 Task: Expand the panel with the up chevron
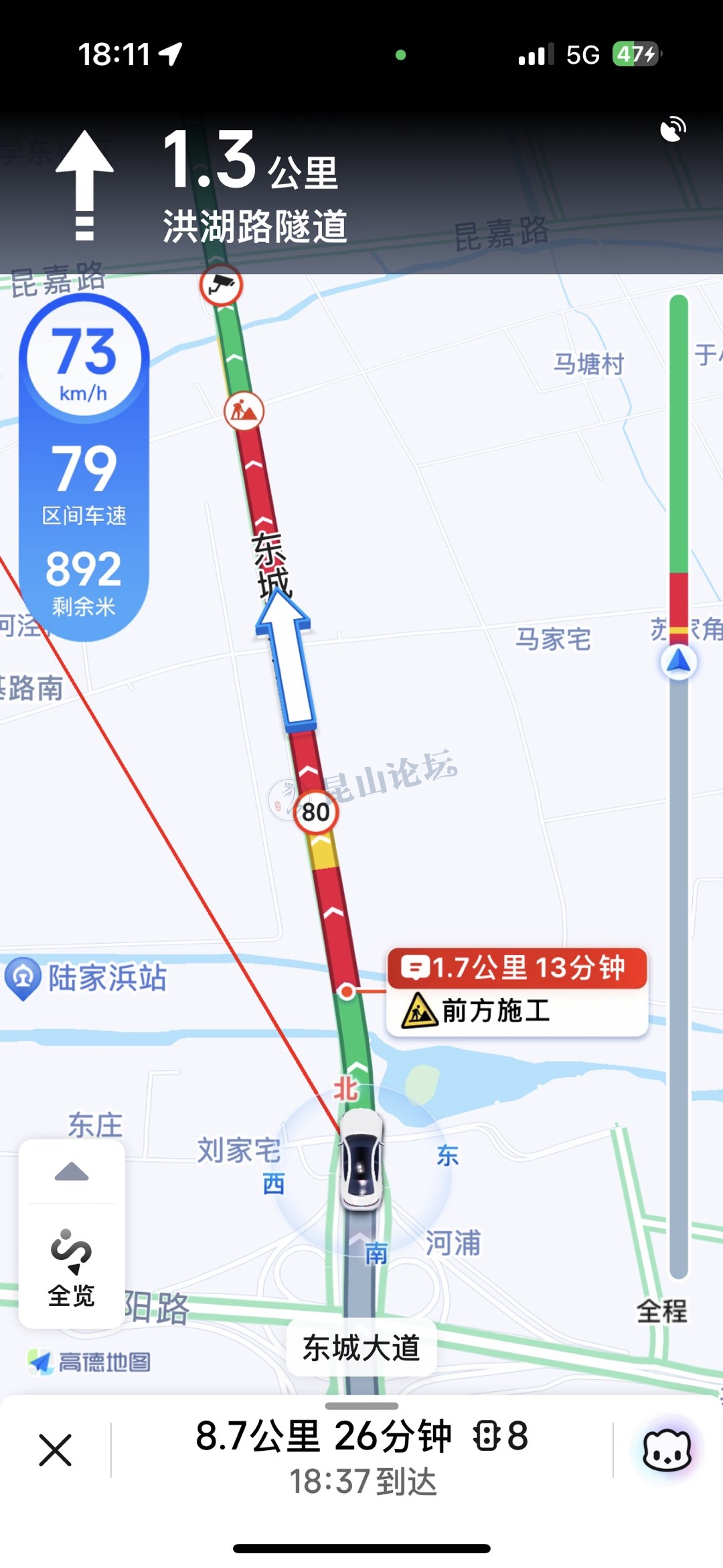(72, 1171)
